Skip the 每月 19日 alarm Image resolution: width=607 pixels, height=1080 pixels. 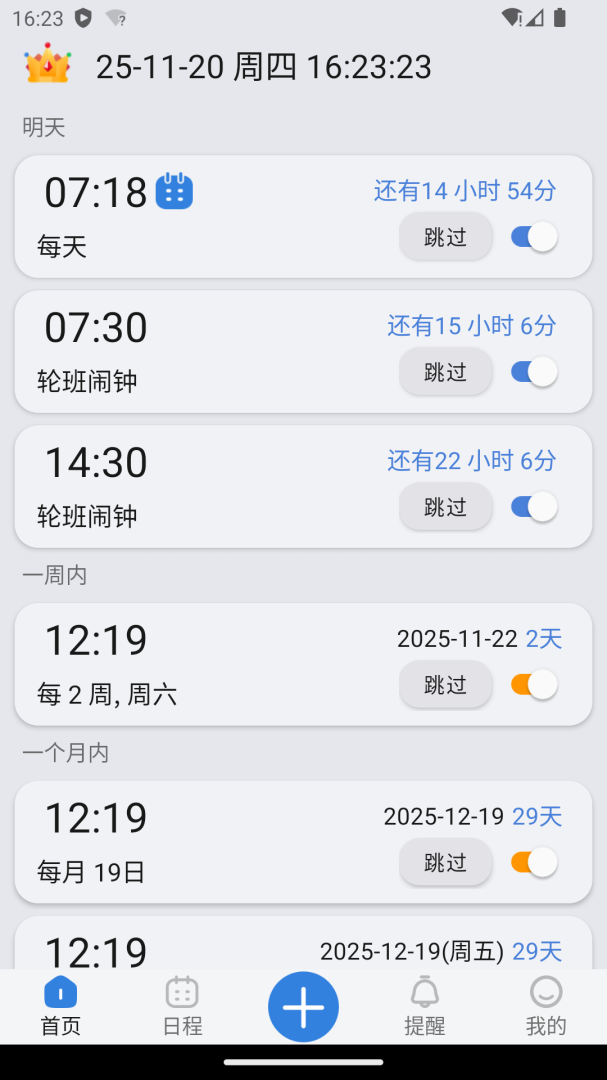pos(446,862)
